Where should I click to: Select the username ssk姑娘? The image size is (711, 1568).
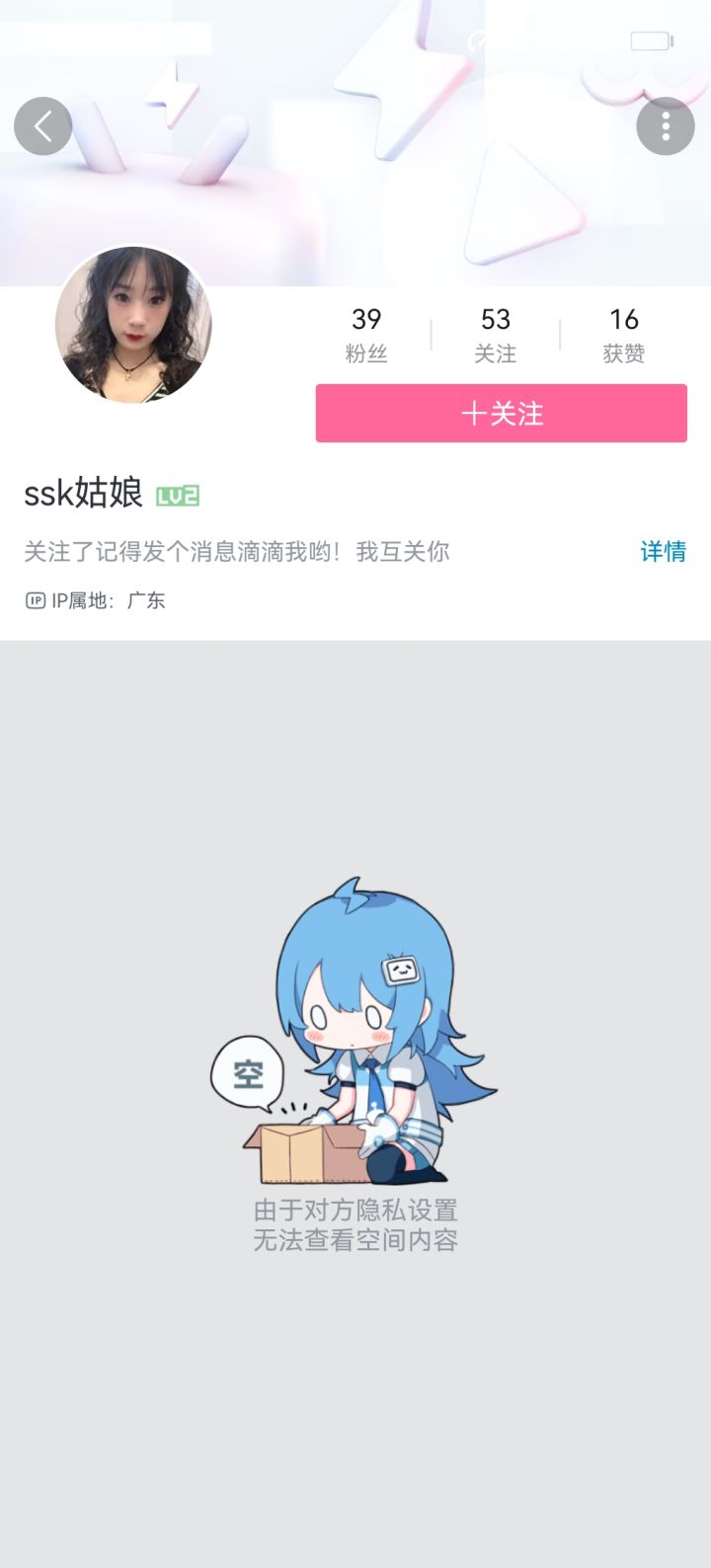point(83,491)
